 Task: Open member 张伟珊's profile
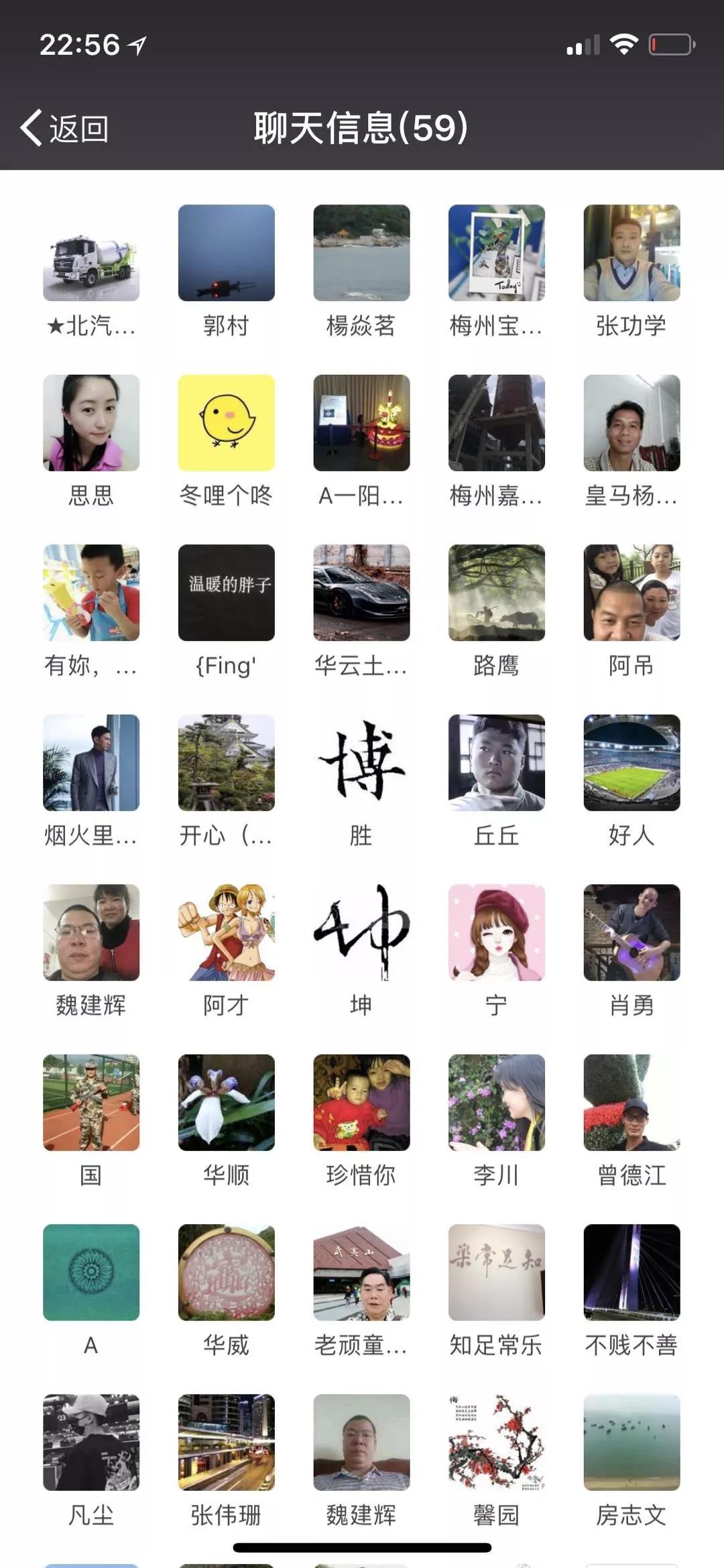pyautogui.click(x=226, y=1443)
